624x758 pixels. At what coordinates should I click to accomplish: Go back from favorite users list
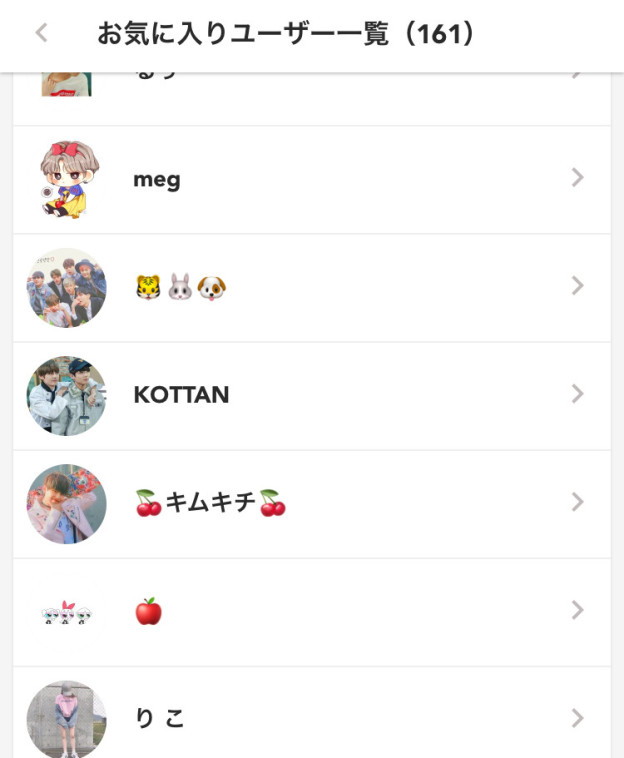coord(41,33)
